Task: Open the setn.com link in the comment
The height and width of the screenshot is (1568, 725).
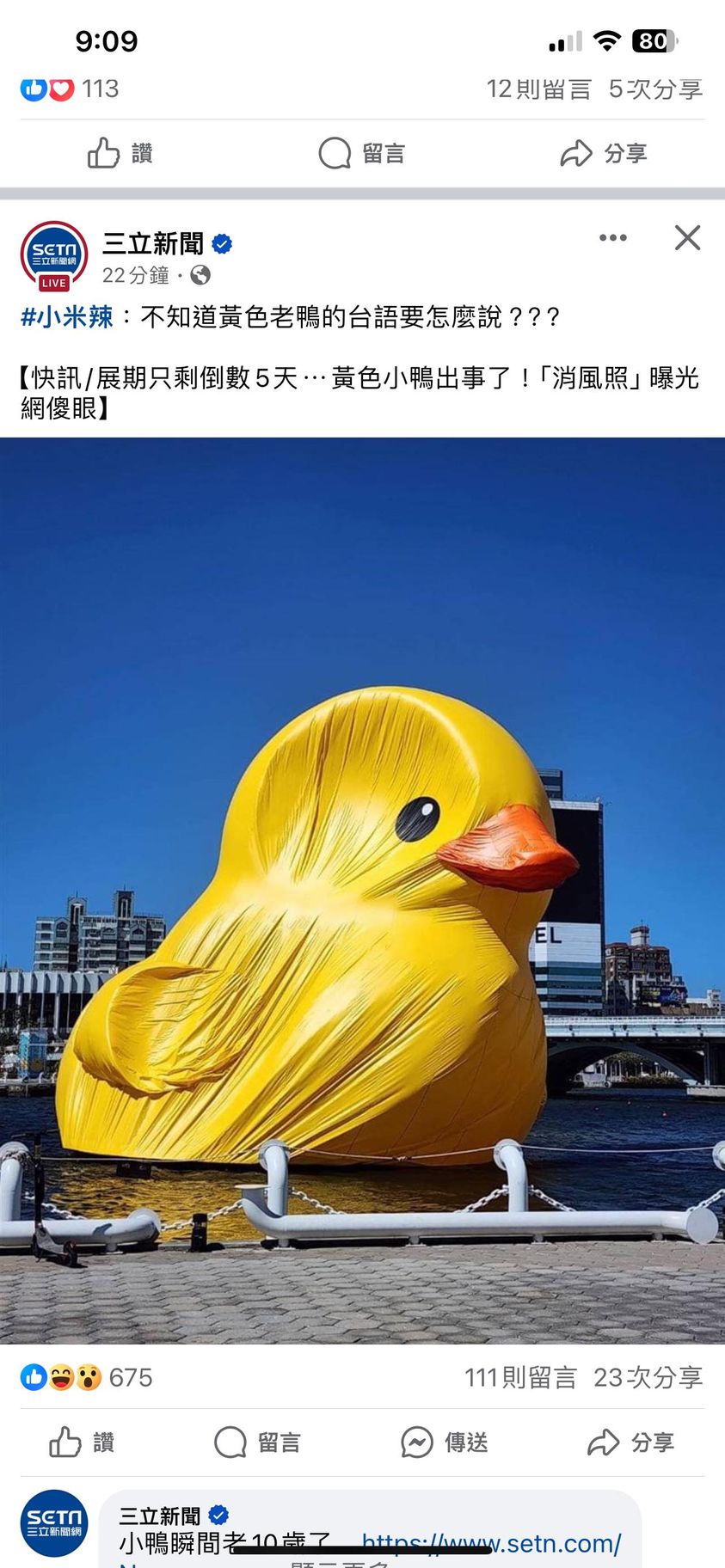Action: (x=491, y=1543)
